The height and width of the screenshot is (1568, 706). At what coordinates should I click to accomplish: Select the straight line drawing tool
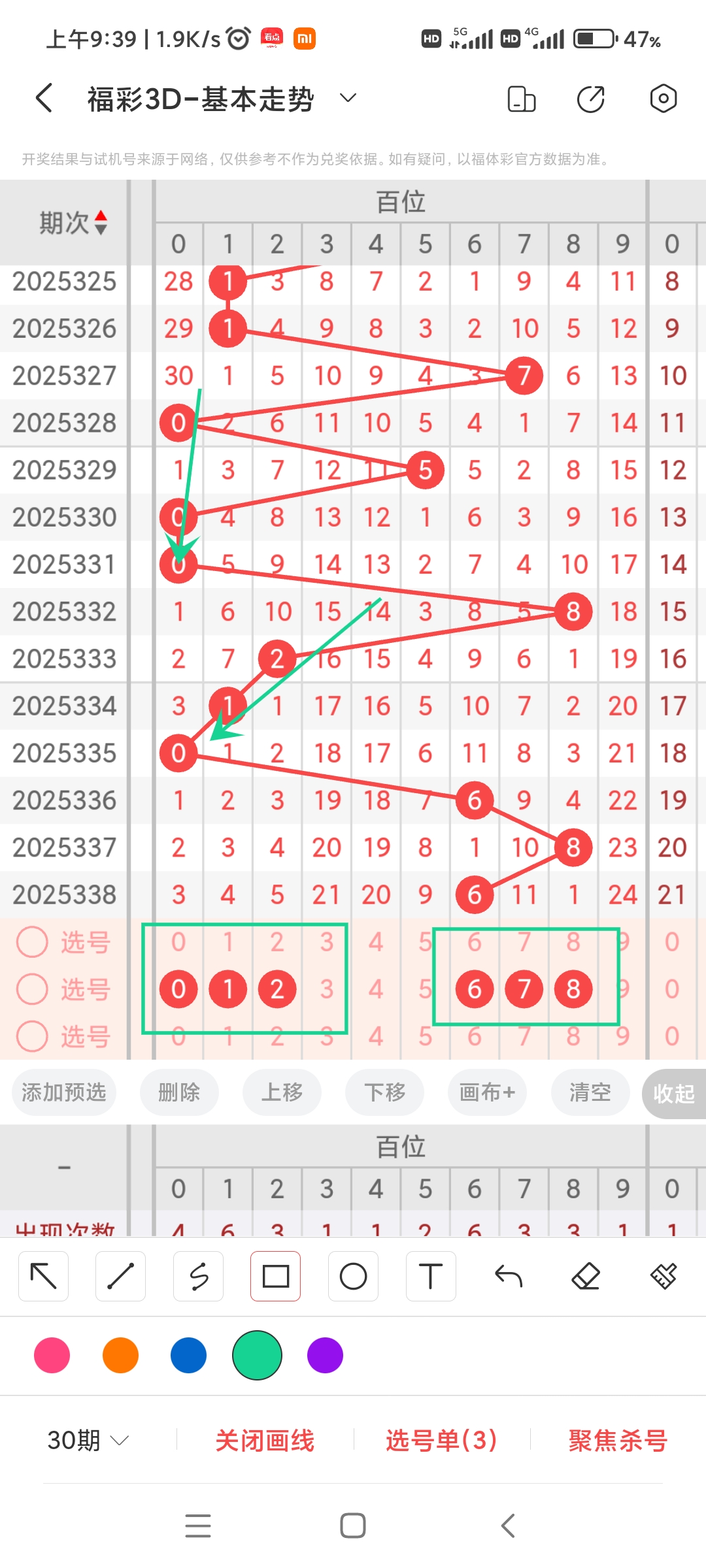[120, 1275]
